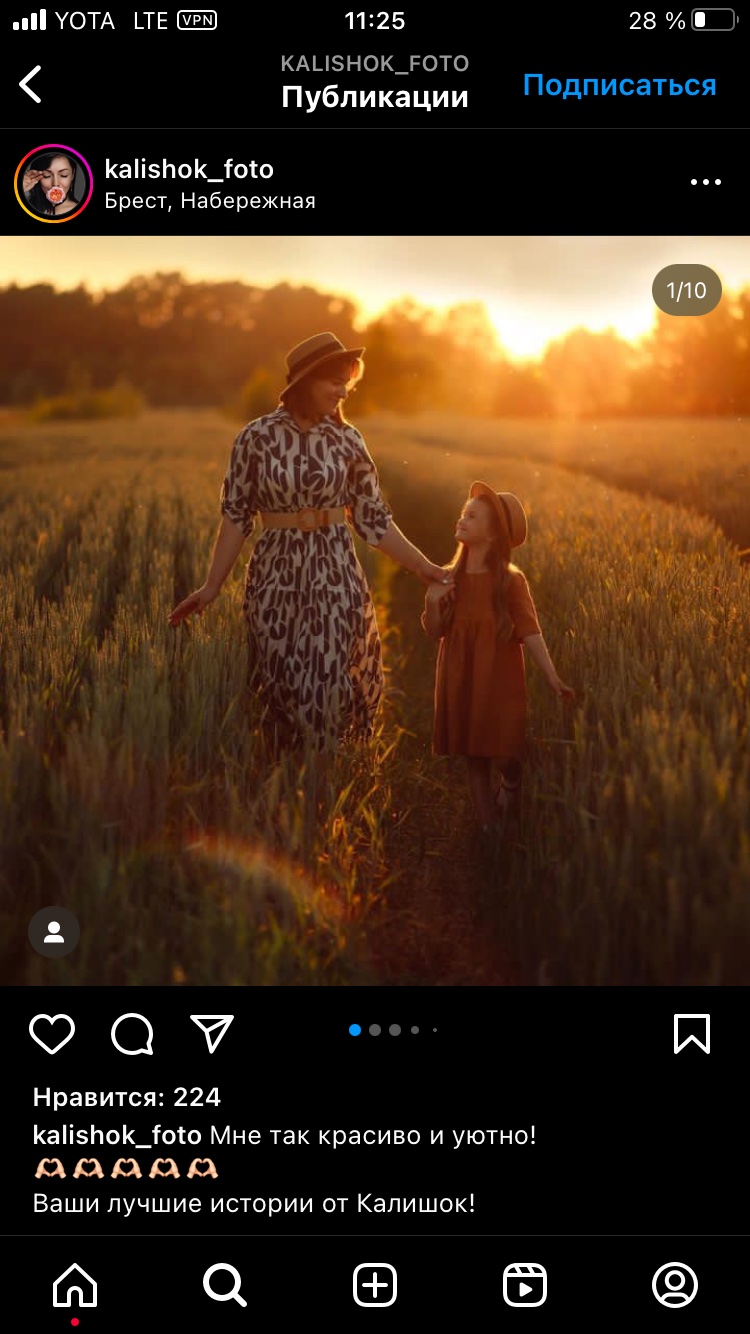Image resolution: width=750 pixels, height=1334 pixels.
Task: Share the post with paper plane icon
Action: point(212,1033)
